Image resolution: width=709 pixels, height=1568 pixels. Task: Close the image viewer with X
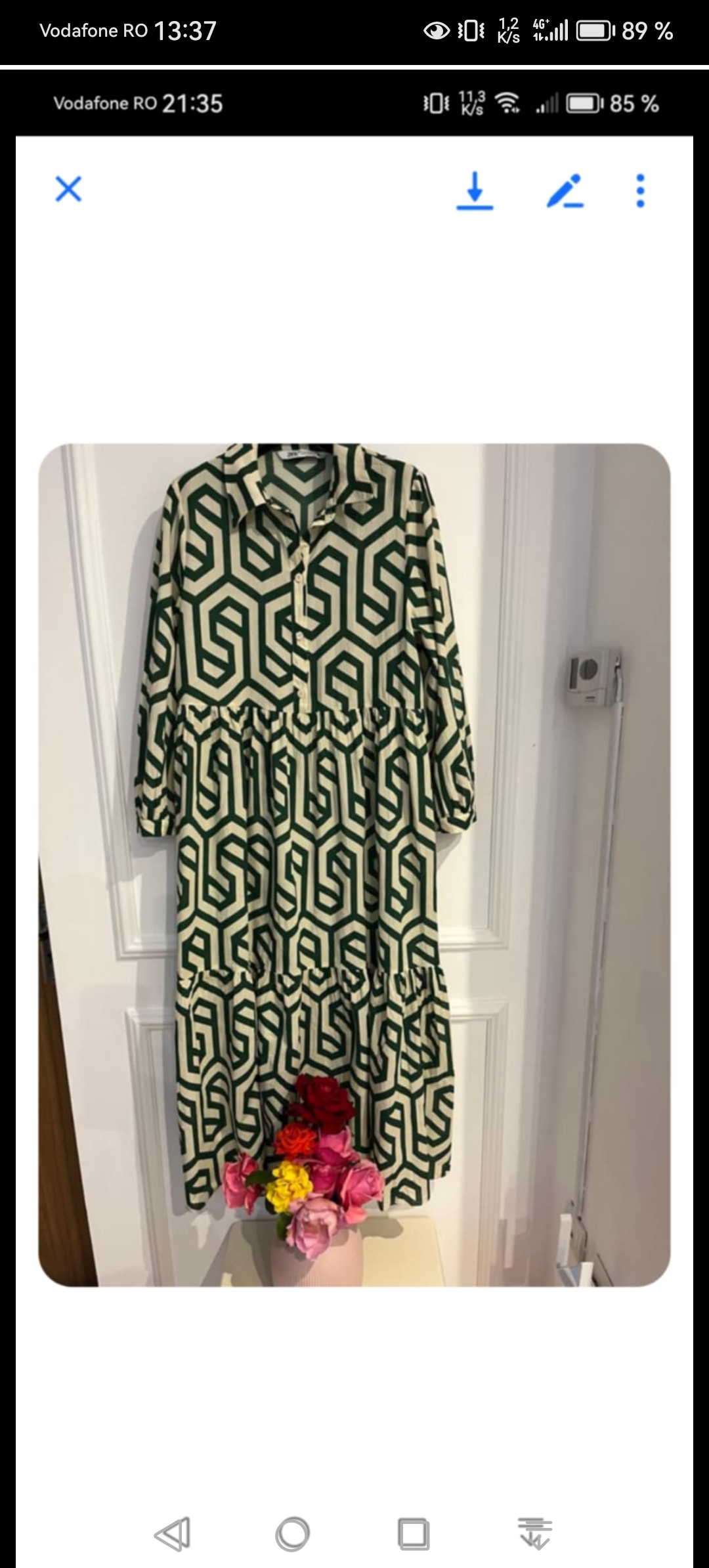[x=68, y=189]
